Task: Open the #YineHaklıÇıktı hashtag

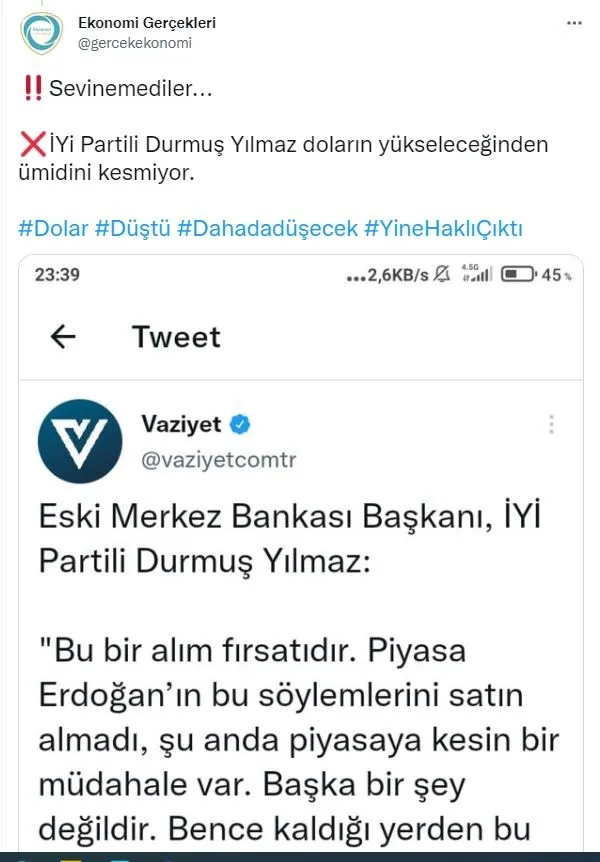Action: coord(443,229)
